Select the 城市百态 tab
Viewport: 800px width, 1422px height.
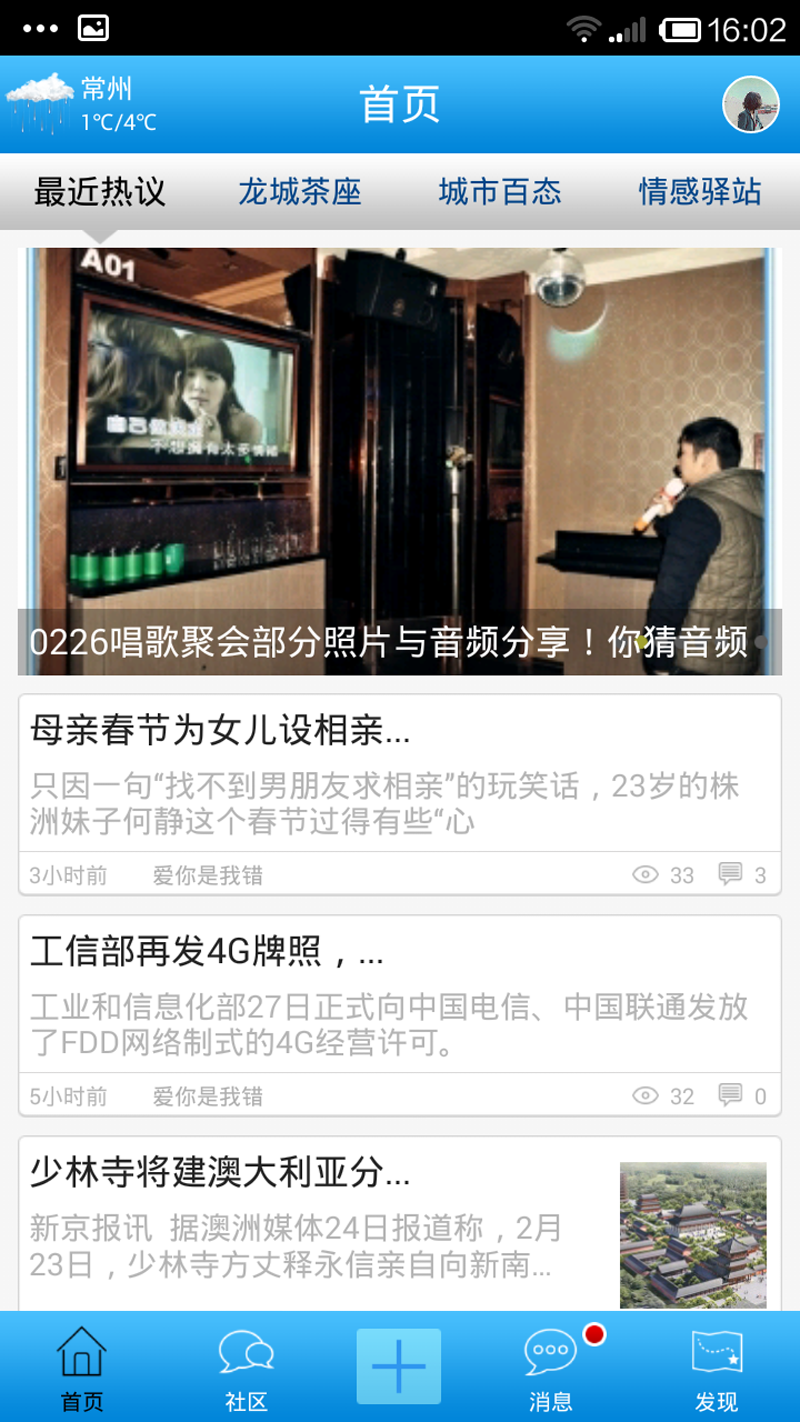tap(499, 191)
